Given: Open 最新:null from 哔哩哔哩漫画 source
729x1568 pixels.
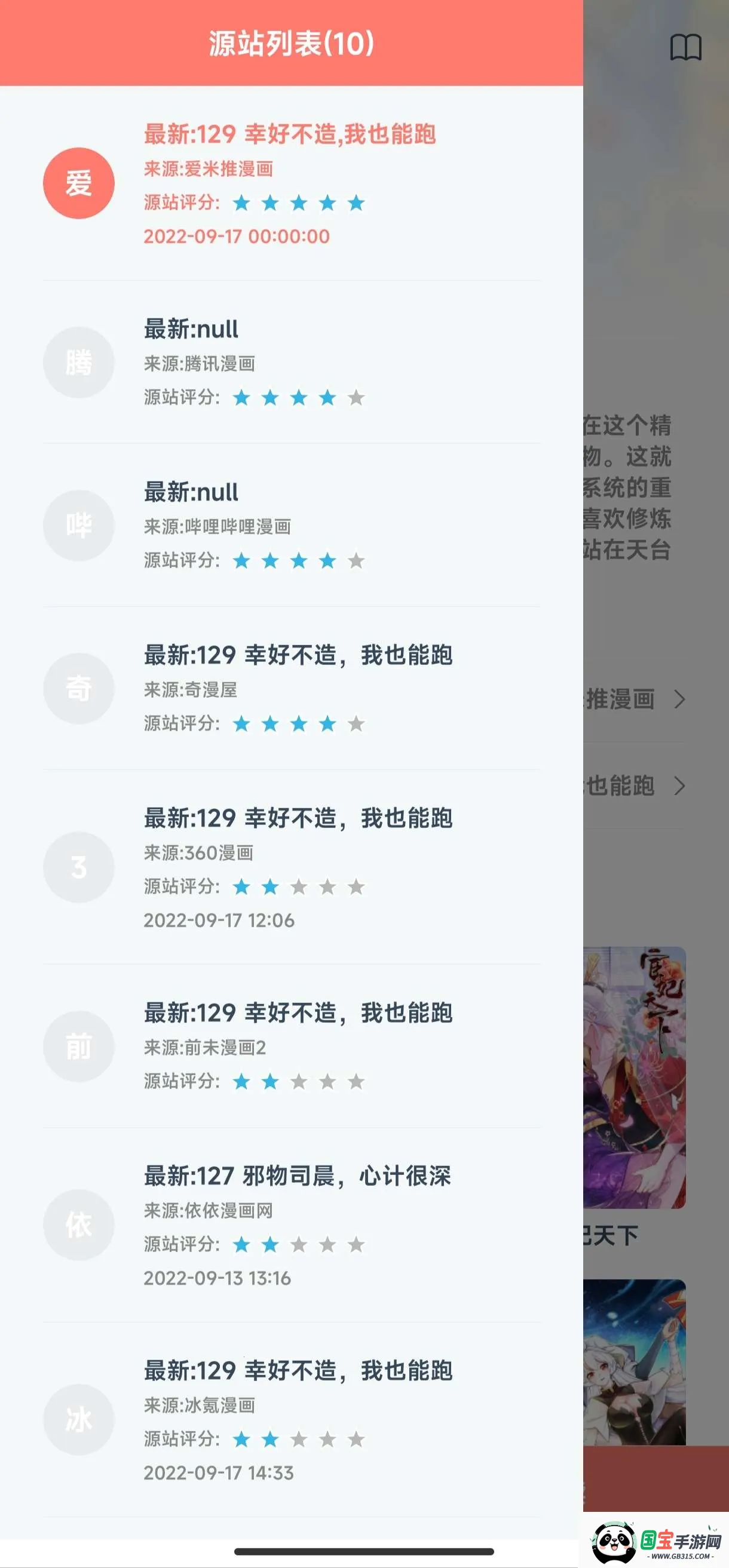Looking at the screenshot, I should 191,492.
